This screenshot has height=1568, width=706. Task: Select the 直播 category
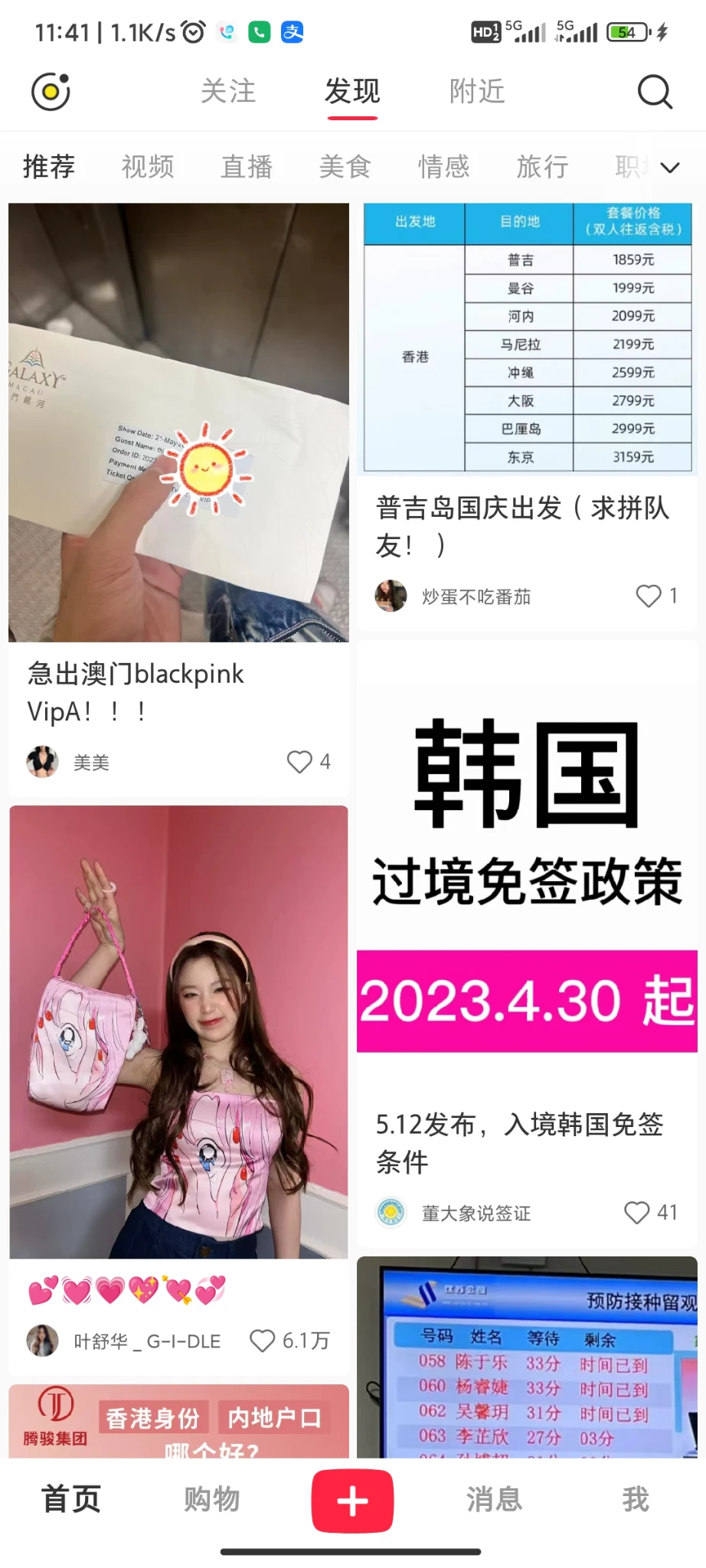[247, 166]
